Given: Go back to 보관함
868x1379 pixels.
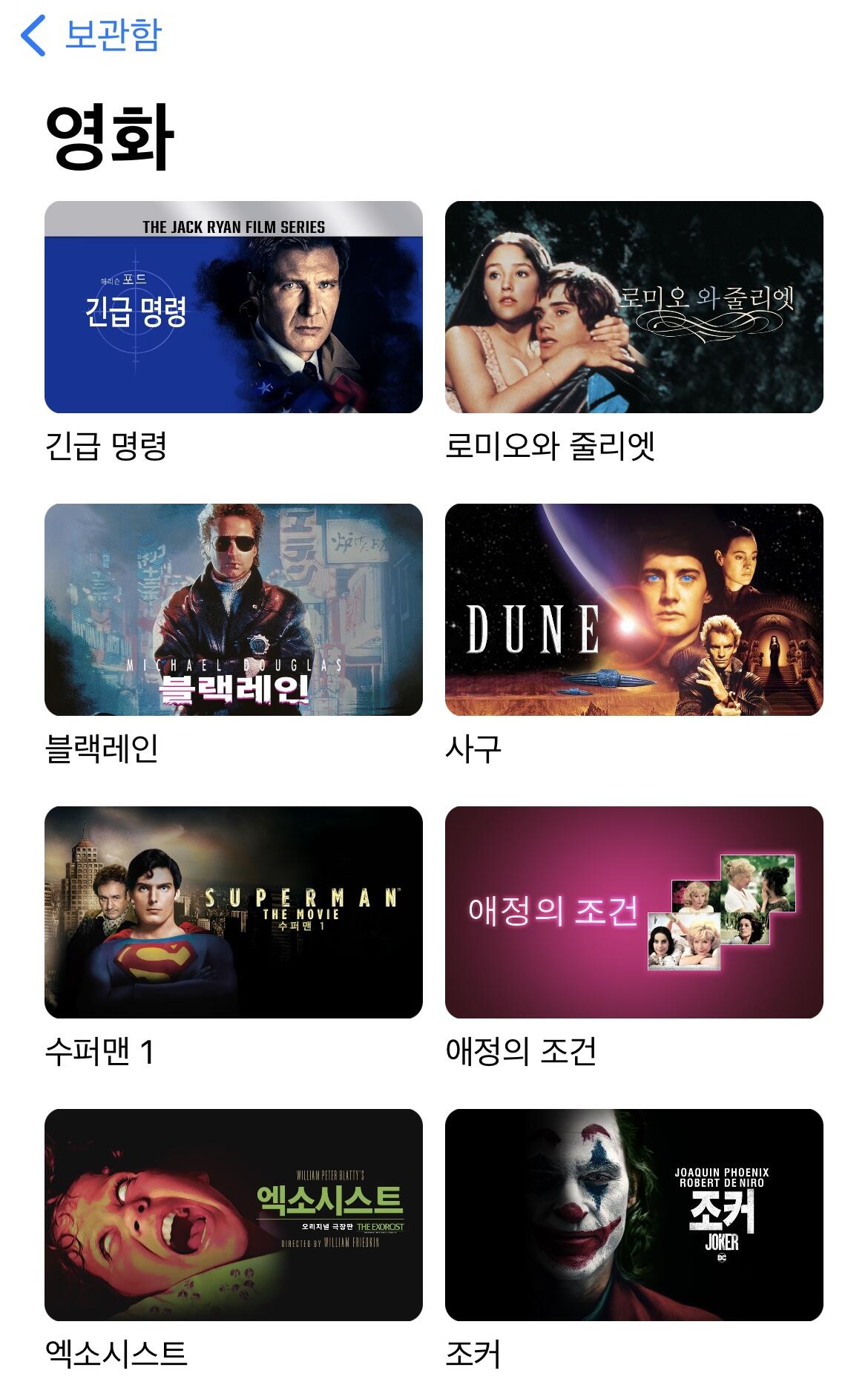Looking at the screenshot, I should (92, 35).
